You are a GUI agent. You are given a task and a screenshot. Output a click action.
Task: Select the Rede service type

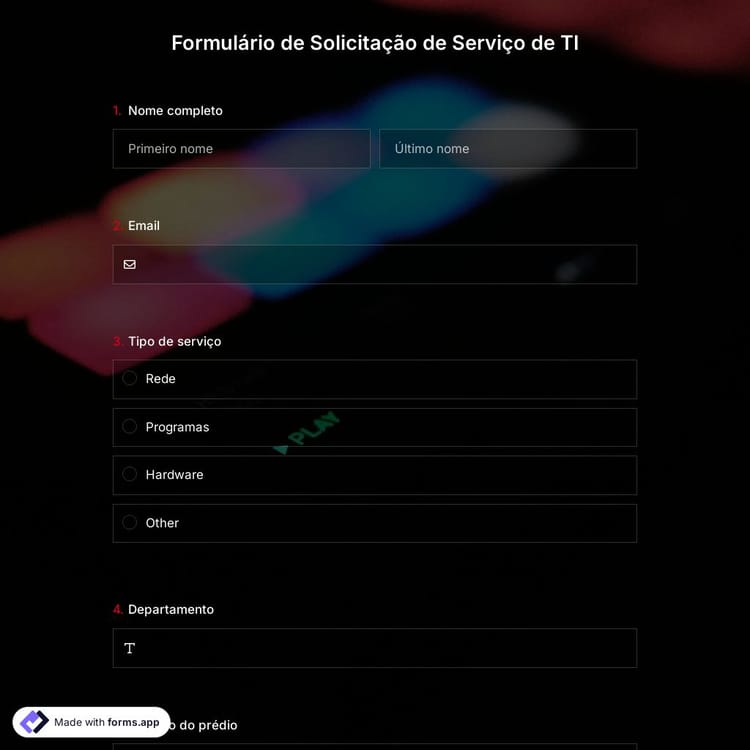point(130,379)
